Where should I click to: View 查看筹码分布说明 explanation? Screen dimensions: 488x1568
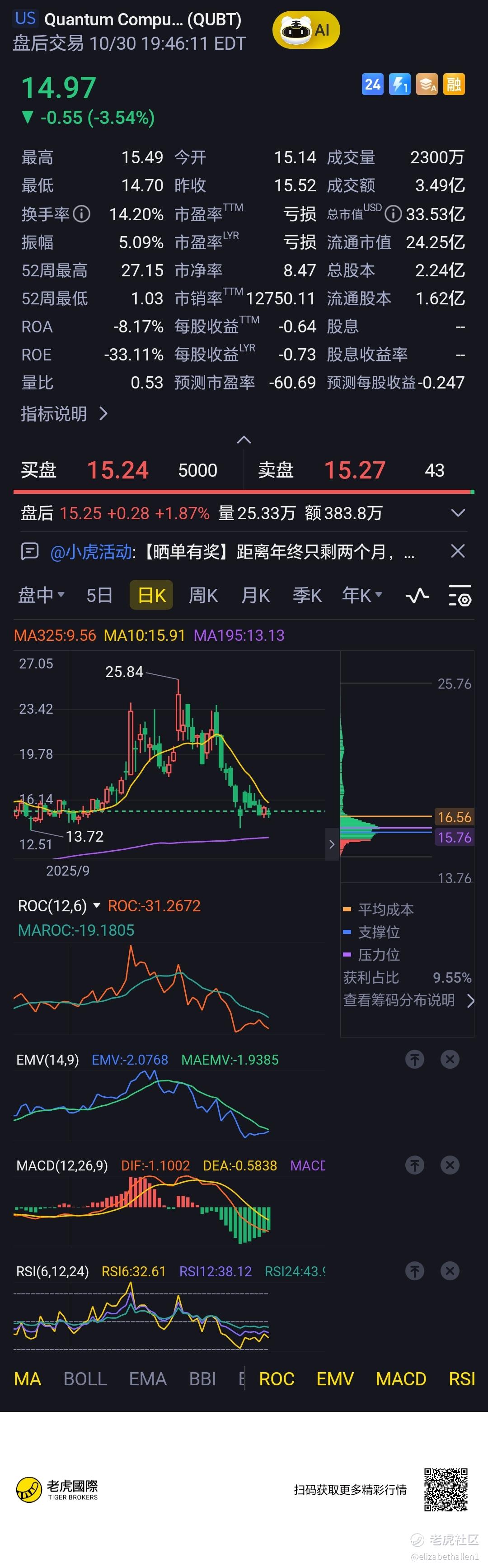tap(408, 1000)
